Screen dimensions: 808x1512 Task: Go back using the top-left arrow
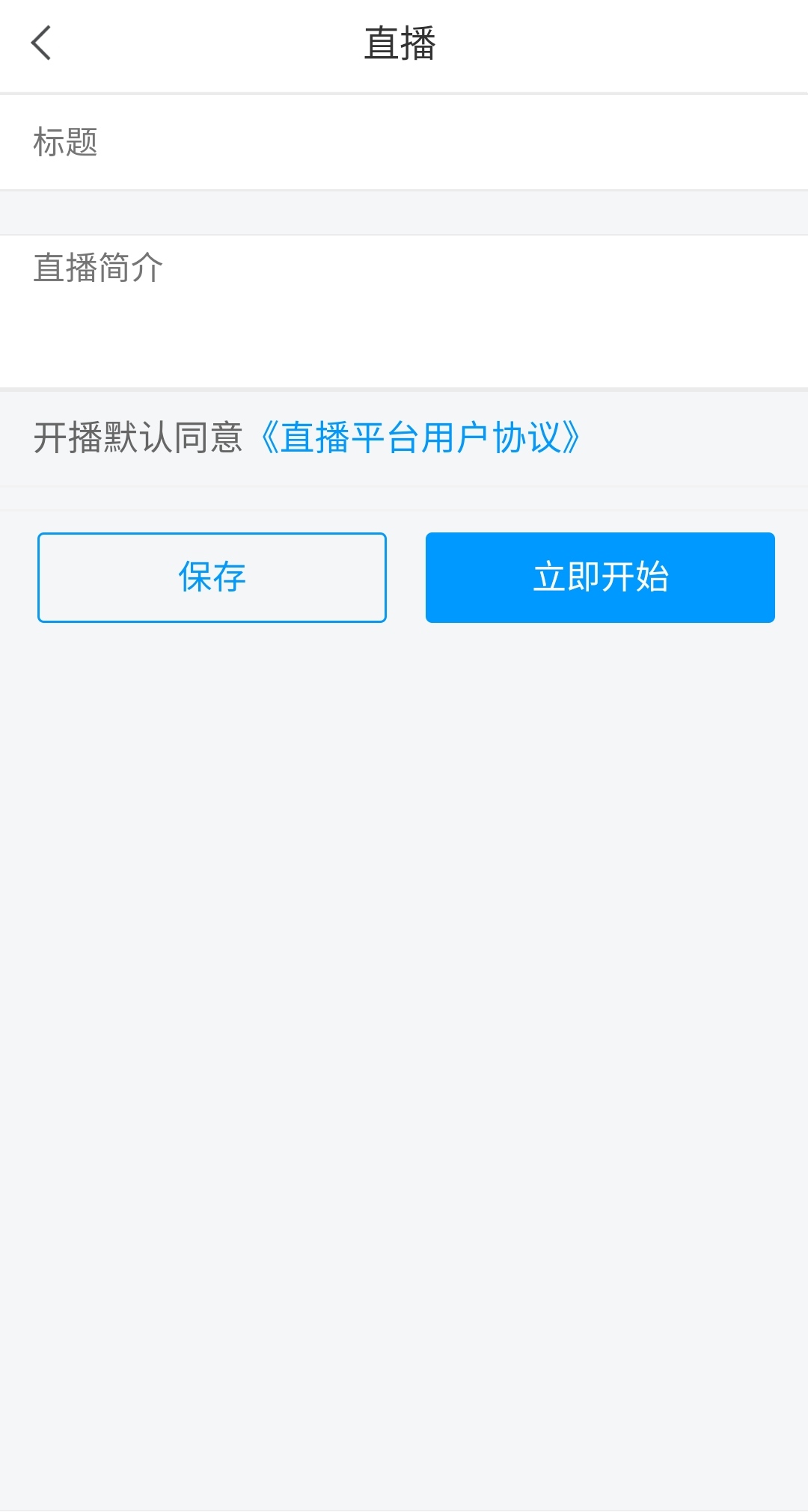pyautogui.click(x=42, y=43)
